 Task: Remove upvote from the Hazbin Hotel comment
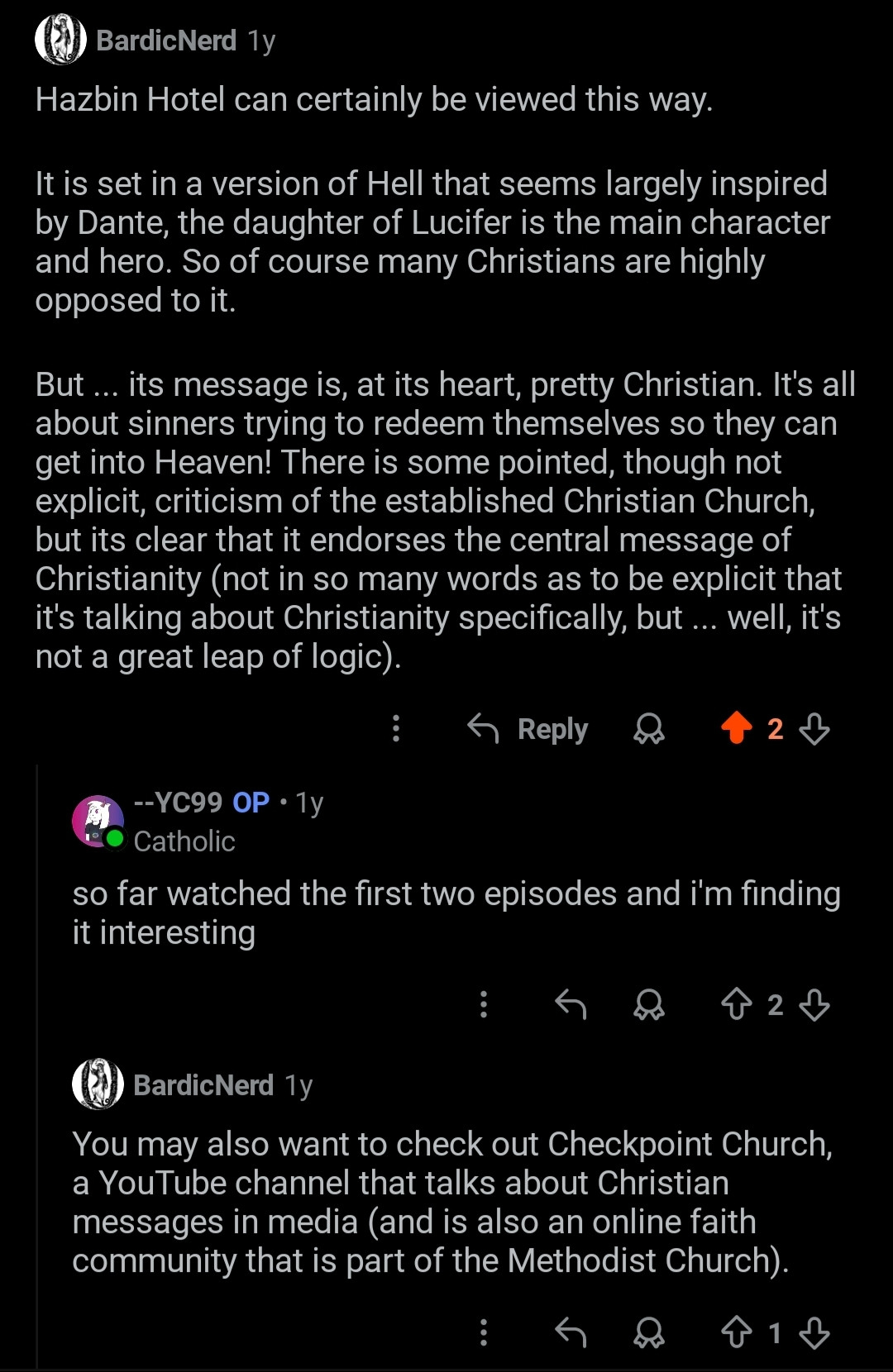736,728
